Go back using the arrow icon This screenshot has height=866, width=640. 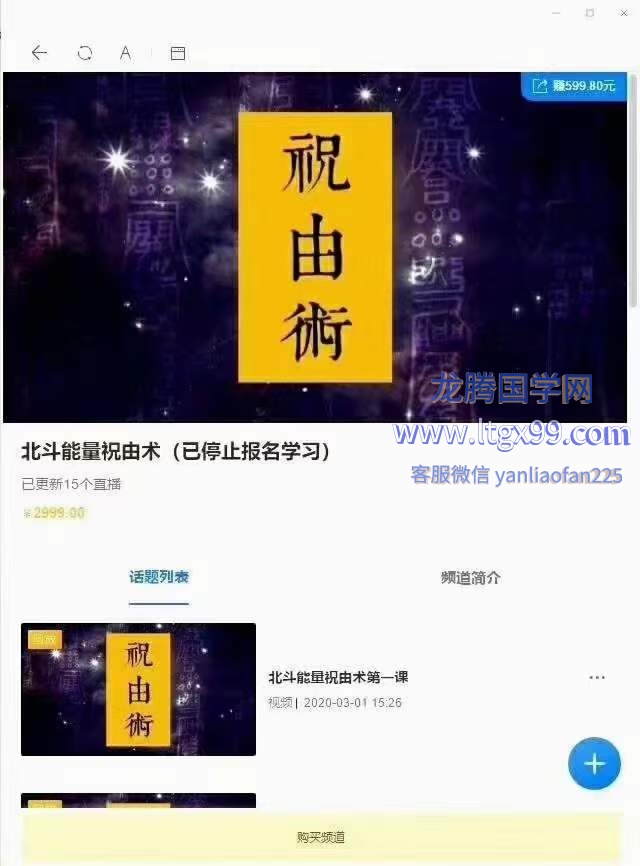click(x=39, y=53)
